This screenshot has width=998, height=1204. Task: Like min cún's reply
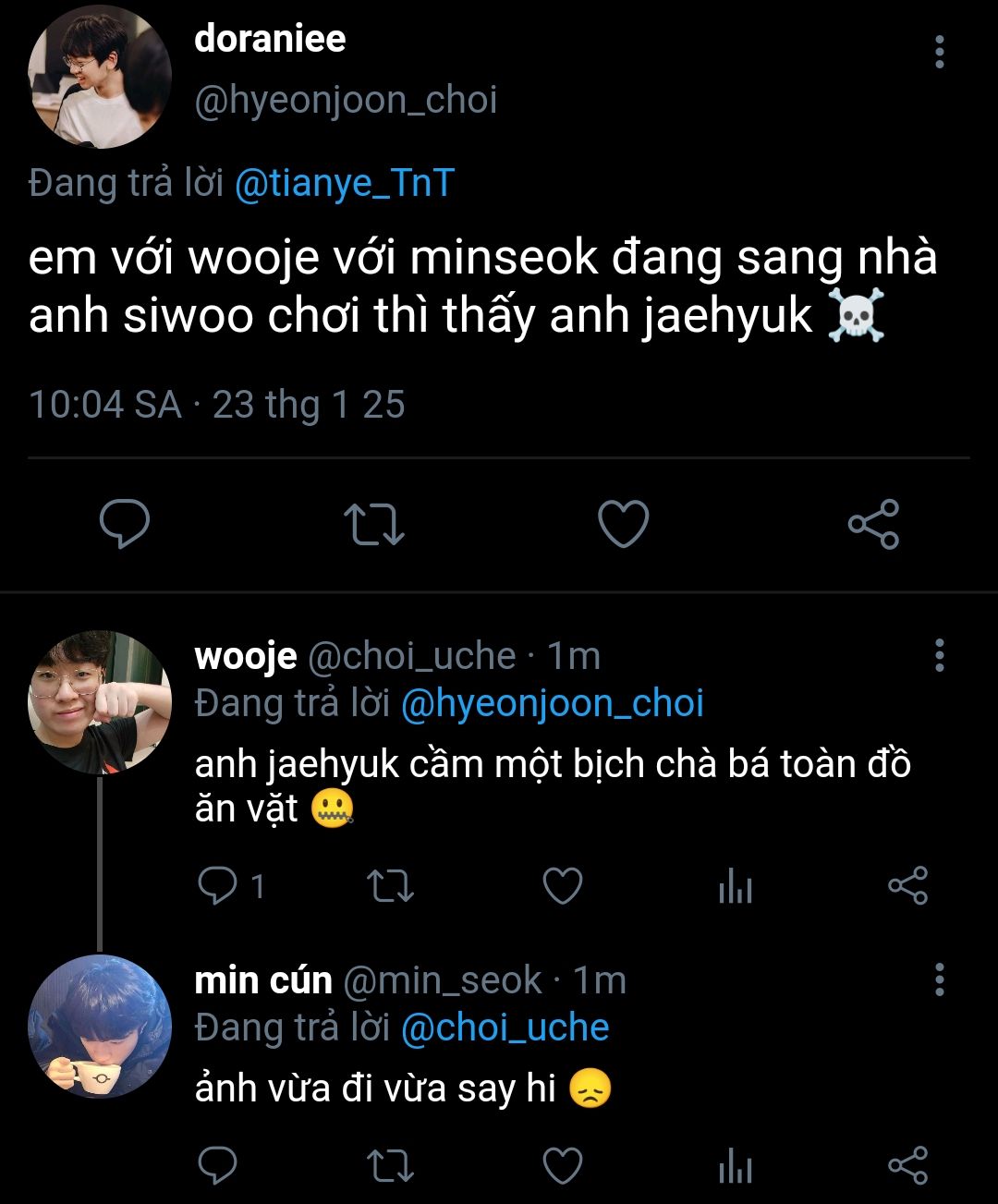coord(562,1166)
